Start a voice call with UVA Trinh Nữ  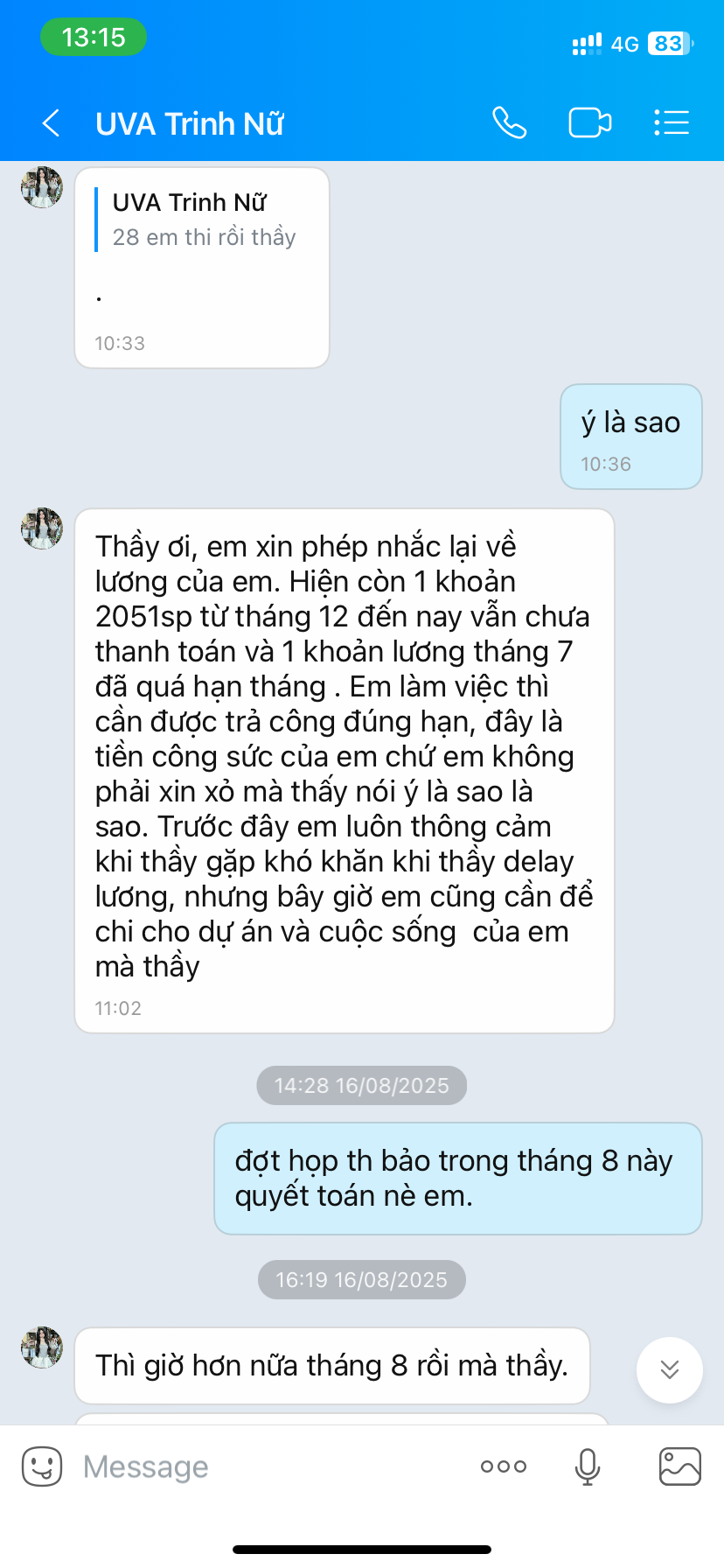tap(509, 123)
